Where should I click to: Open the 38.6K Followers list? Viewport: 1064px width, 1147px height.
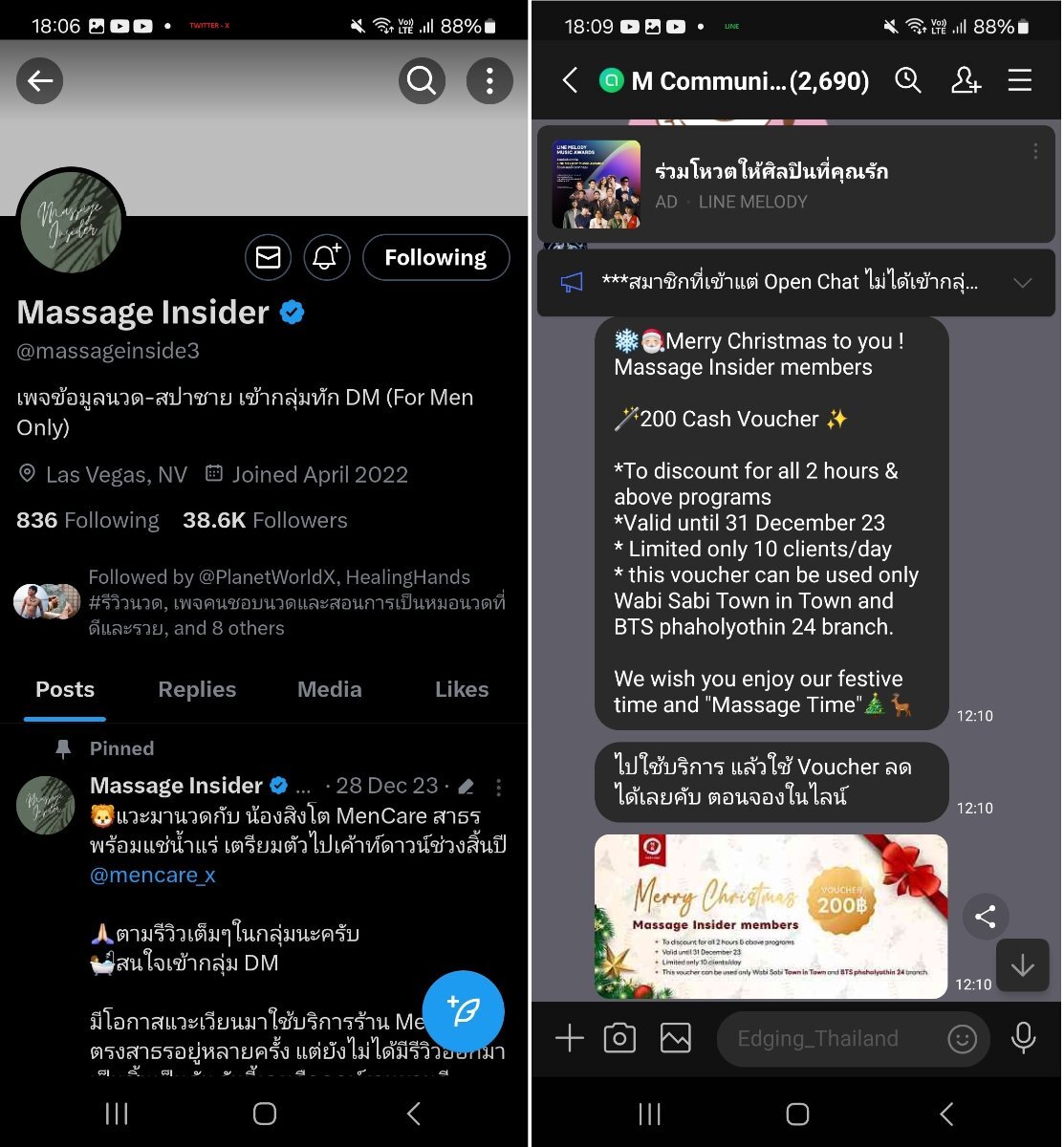click(x=265, y=520)
